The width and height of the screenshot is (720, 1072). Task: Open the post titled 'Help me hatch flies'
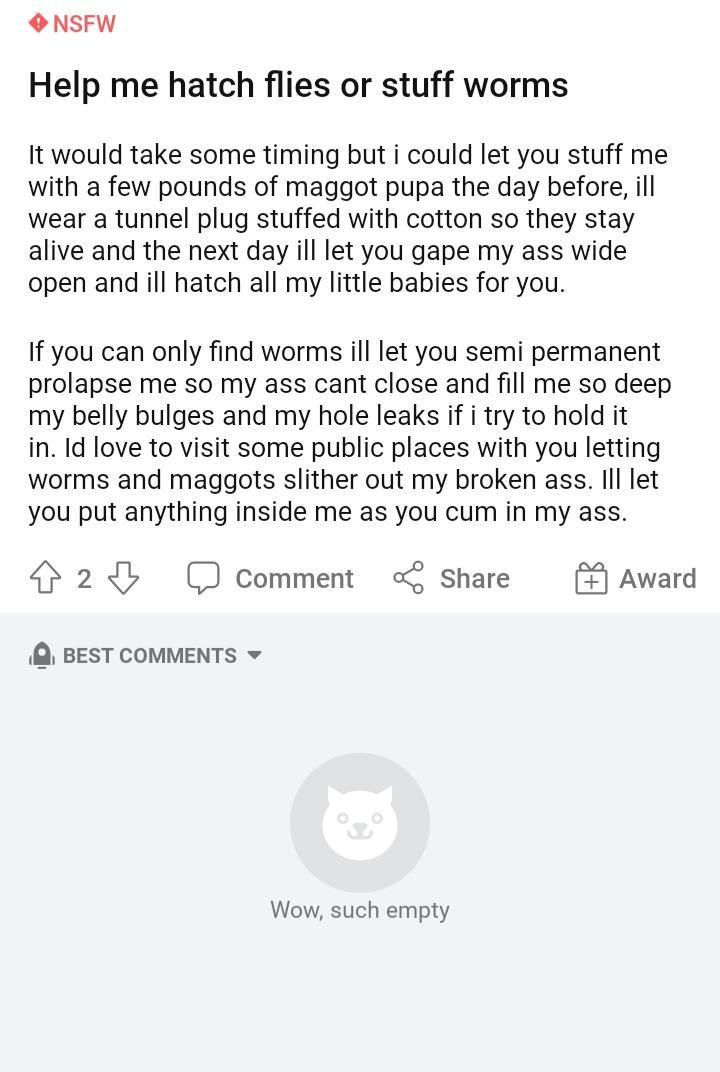tap(298, 85)
